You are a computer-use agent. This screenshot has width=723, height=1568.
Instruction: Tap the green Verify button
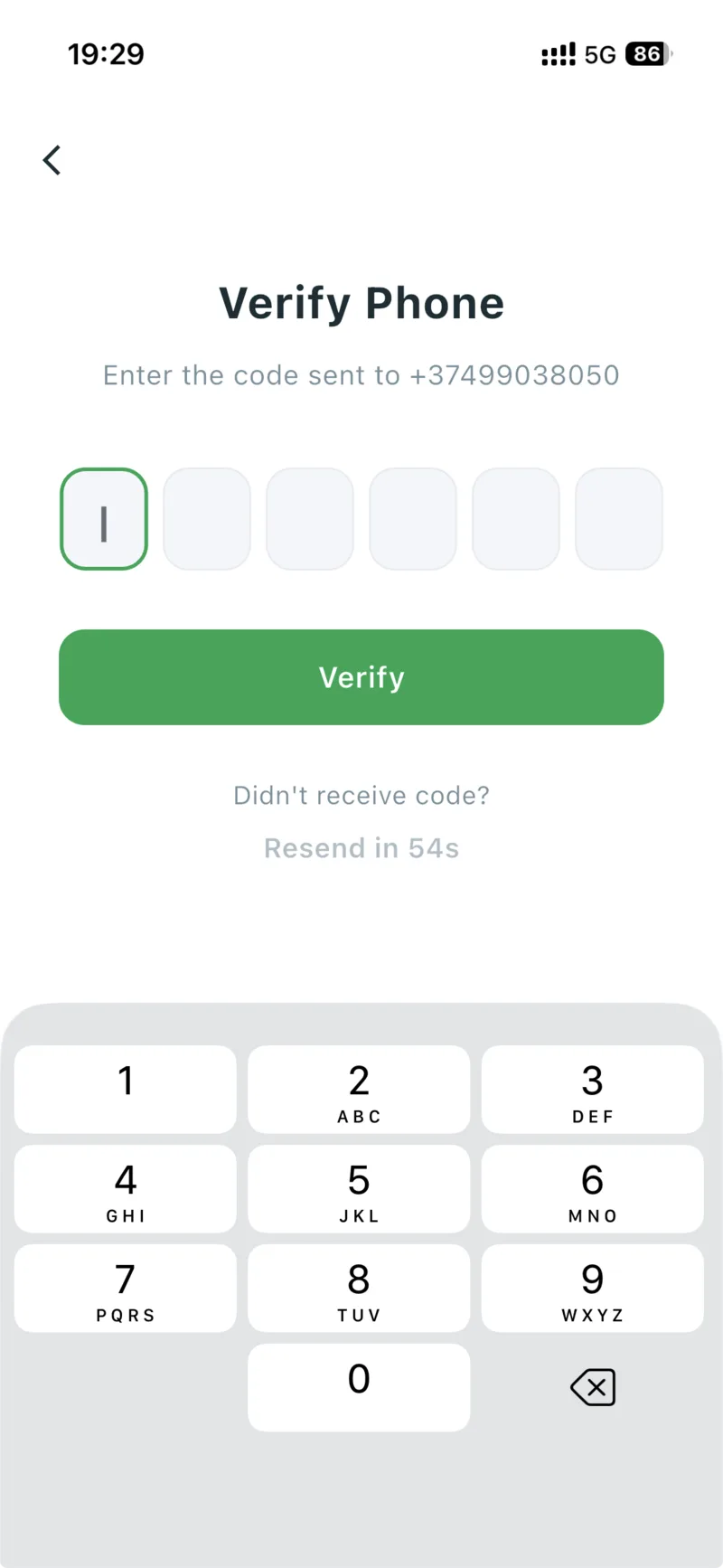click(361, 677)
